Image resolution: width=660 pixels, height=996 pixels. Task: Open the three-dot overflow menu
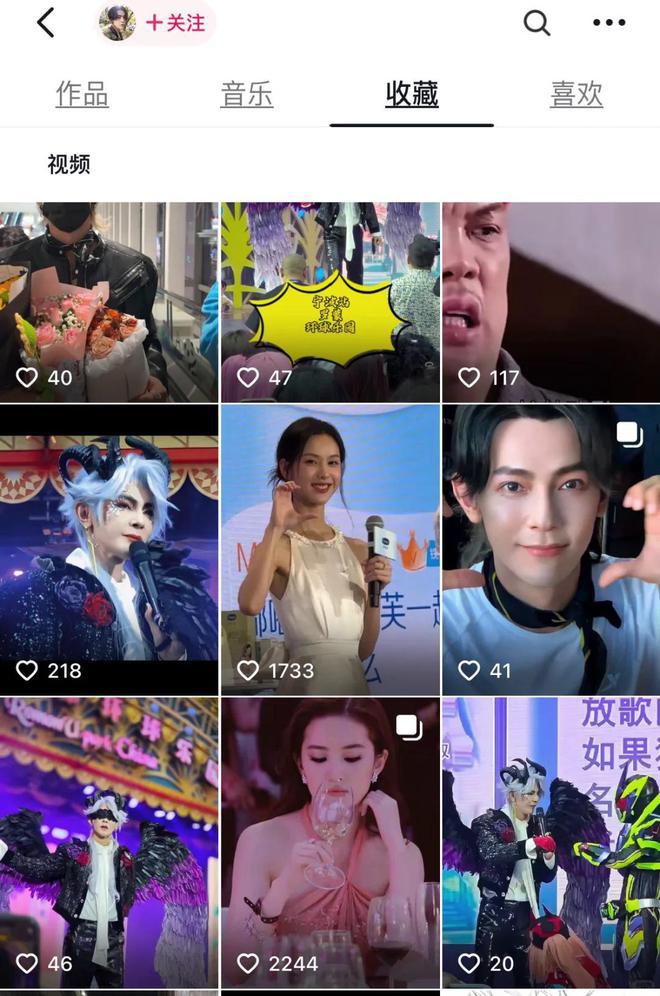coord(609,22)
